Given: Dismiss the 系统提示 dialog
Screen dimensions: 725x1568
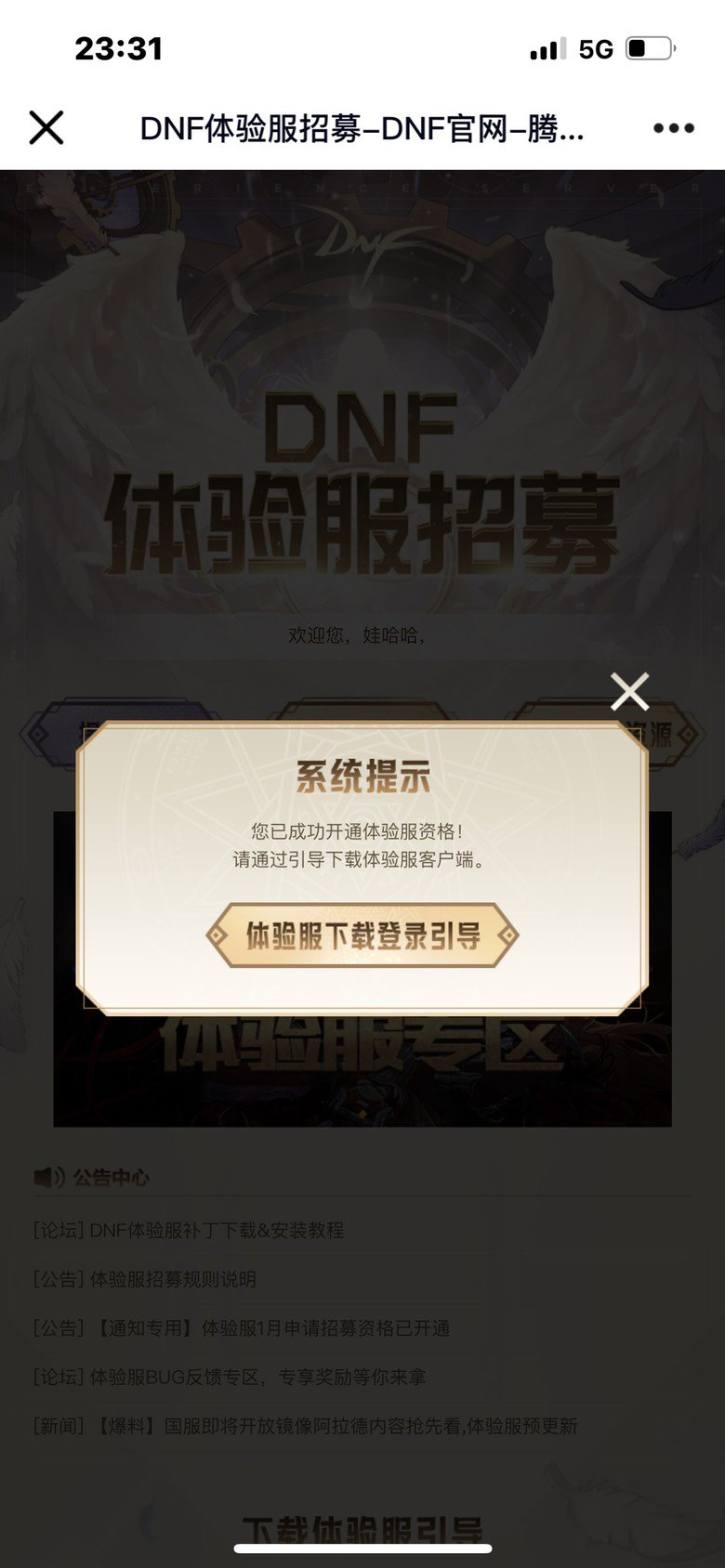Looking at the screenshot, I should click(629, 692).
